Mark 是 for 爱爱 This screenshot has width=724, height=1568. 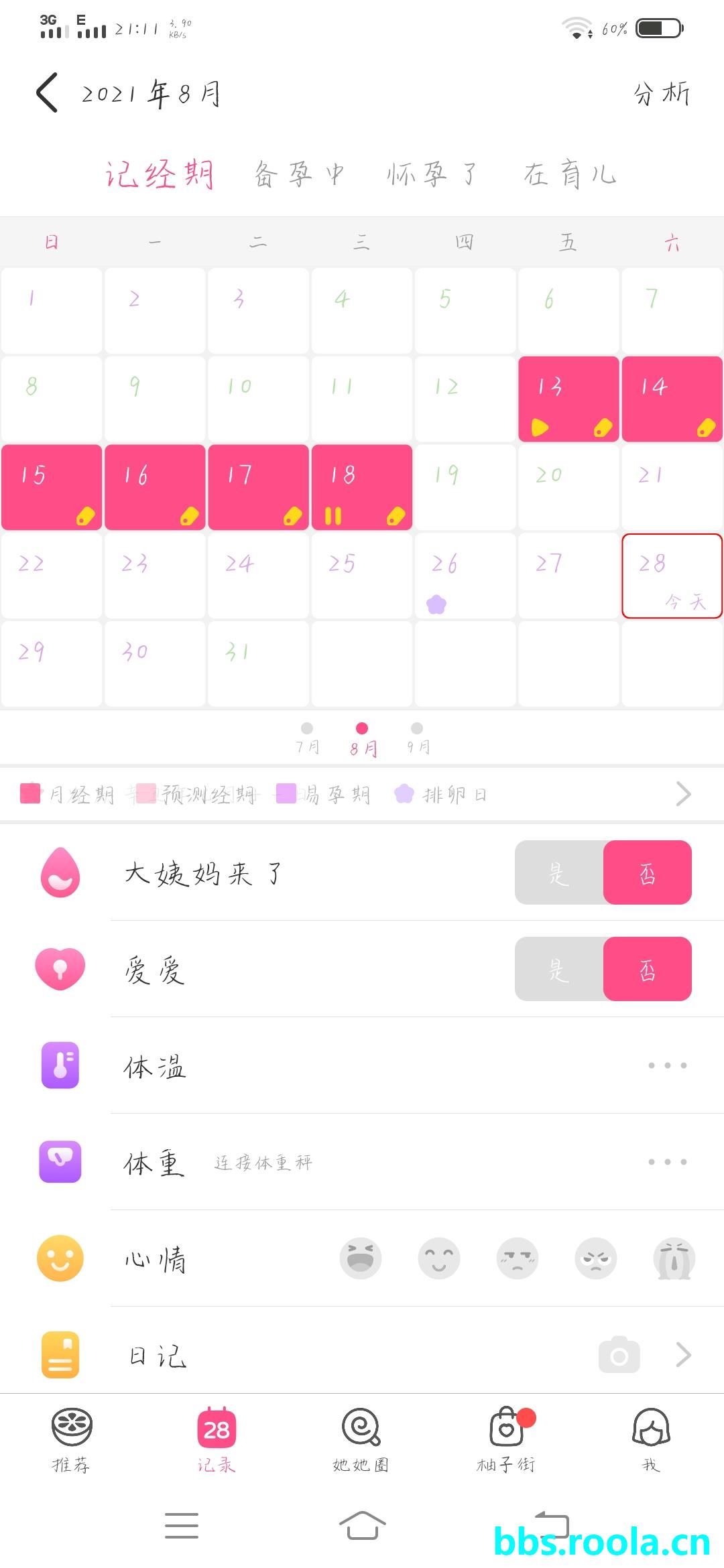pos(558,969)
